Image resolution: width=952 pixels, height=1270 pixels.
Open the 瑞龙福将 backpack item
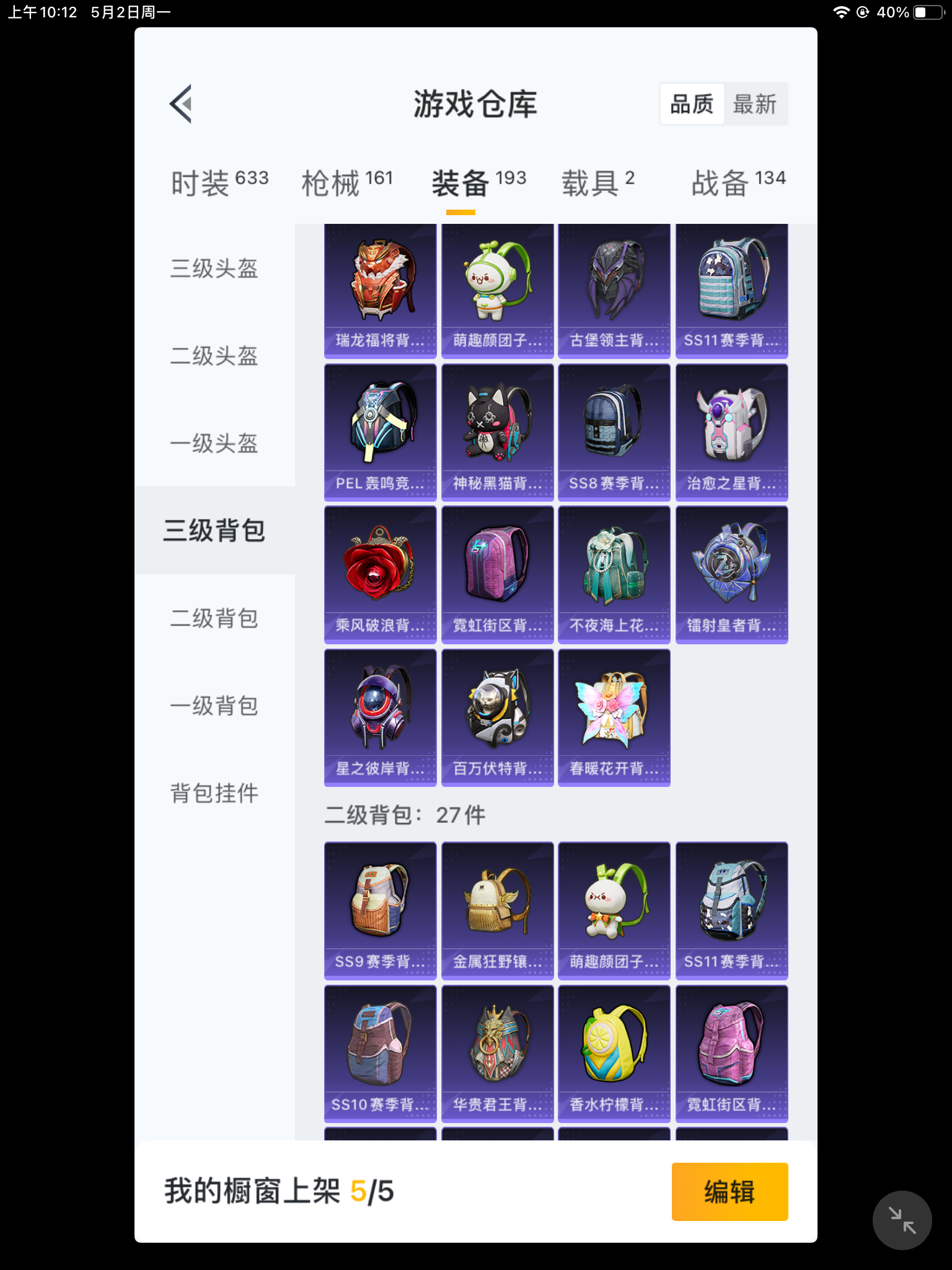tap(380, 291)
